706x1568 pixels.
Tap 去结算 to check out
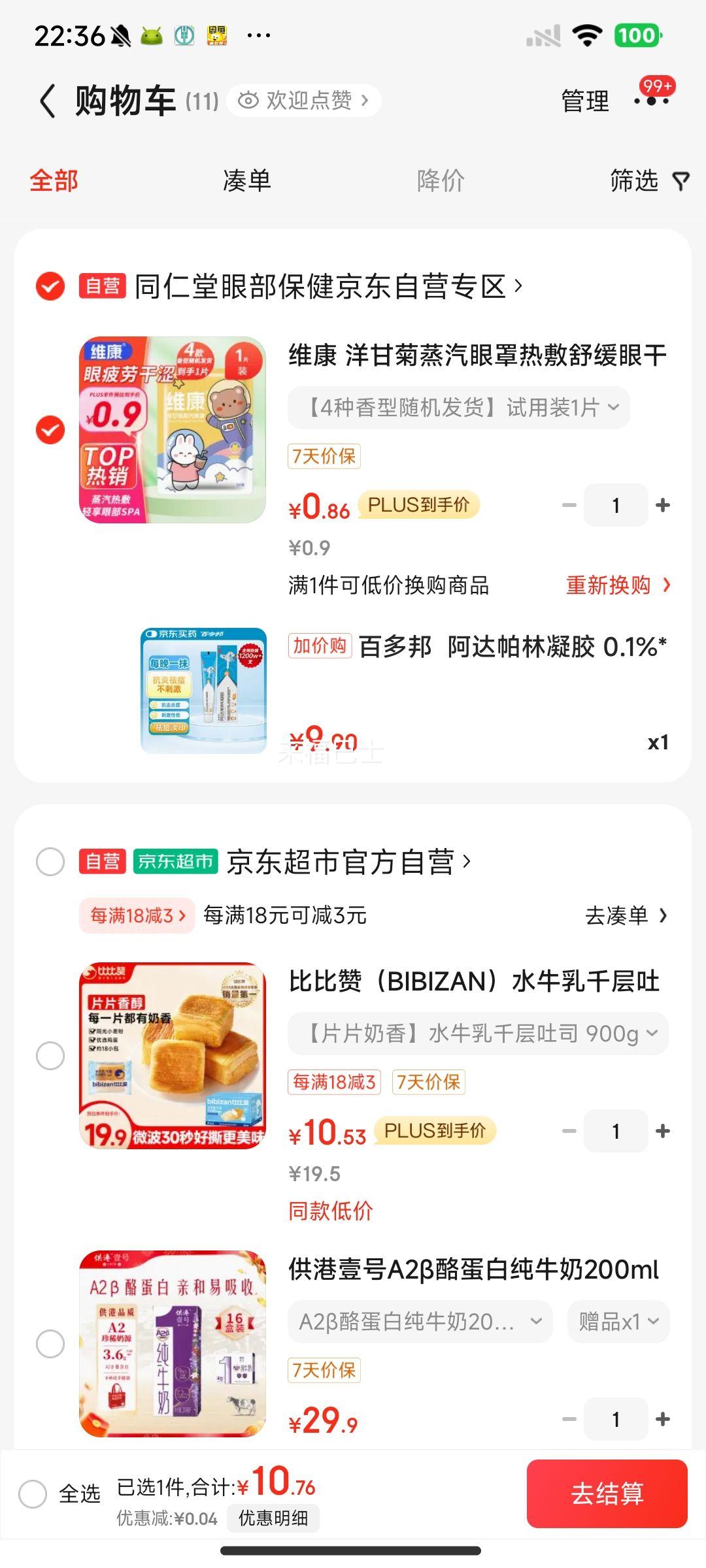pyautogui.click(x=607, y=1494)
